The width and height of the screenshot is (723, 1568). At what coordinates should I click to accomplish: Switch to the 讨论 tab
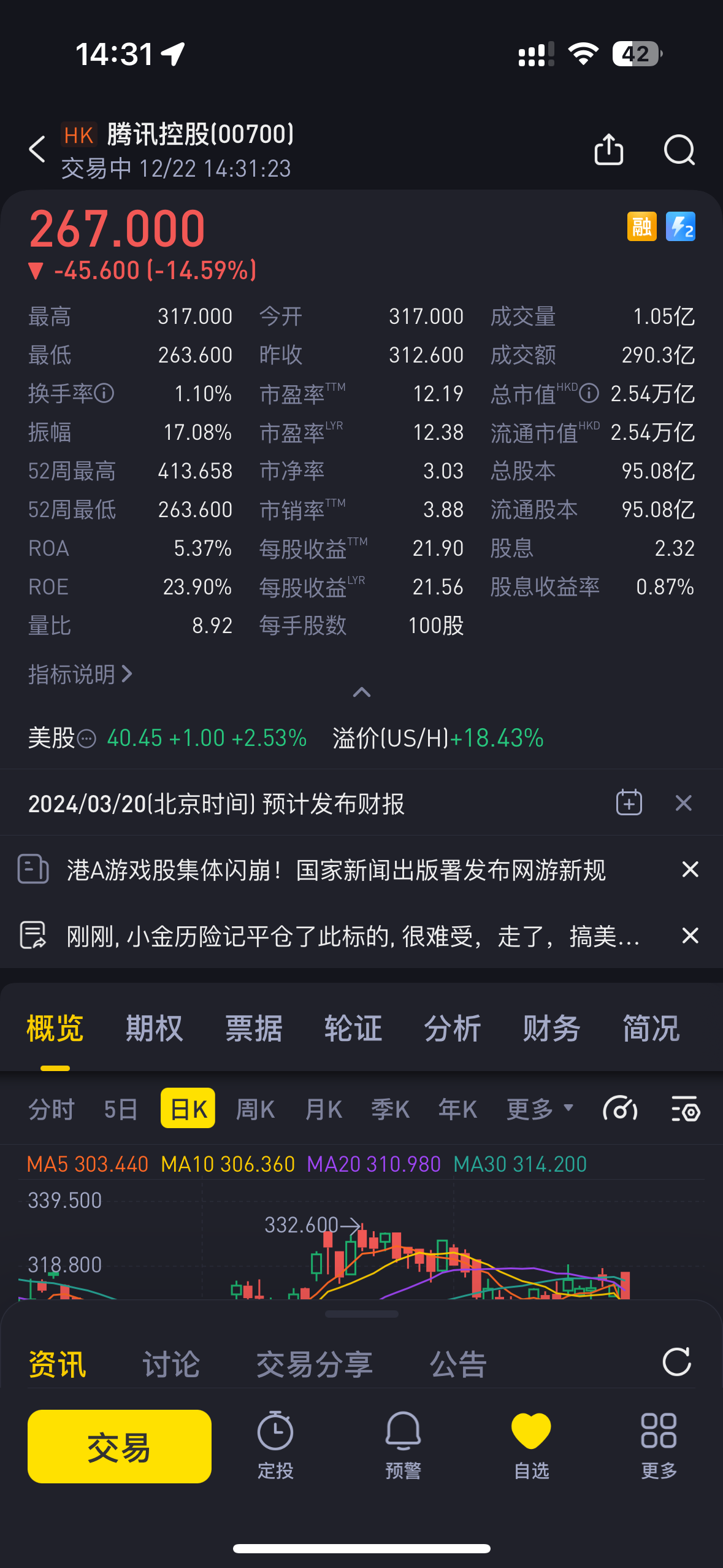[x=172, y=1364]
